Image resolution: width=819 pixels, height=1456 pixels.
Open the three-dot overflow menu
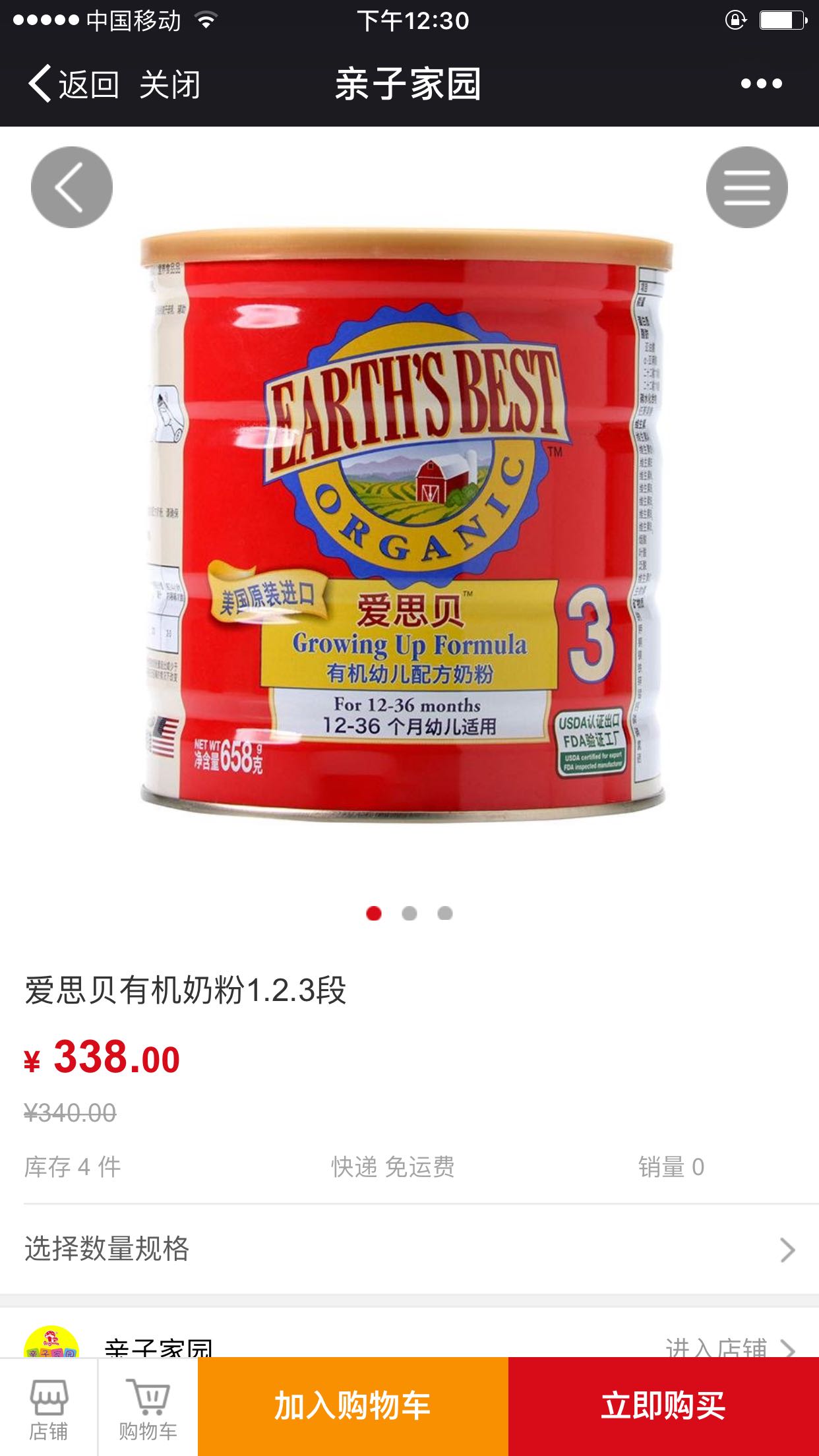click(x=761, y=84)
